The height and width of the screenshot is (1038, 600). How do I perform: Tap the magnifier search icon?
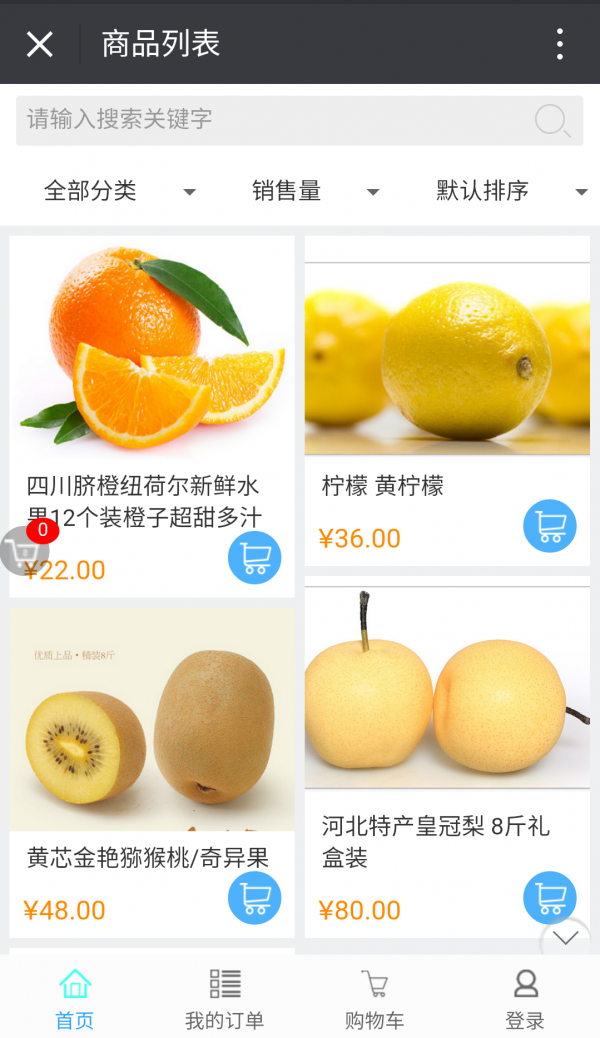[551, 121]
